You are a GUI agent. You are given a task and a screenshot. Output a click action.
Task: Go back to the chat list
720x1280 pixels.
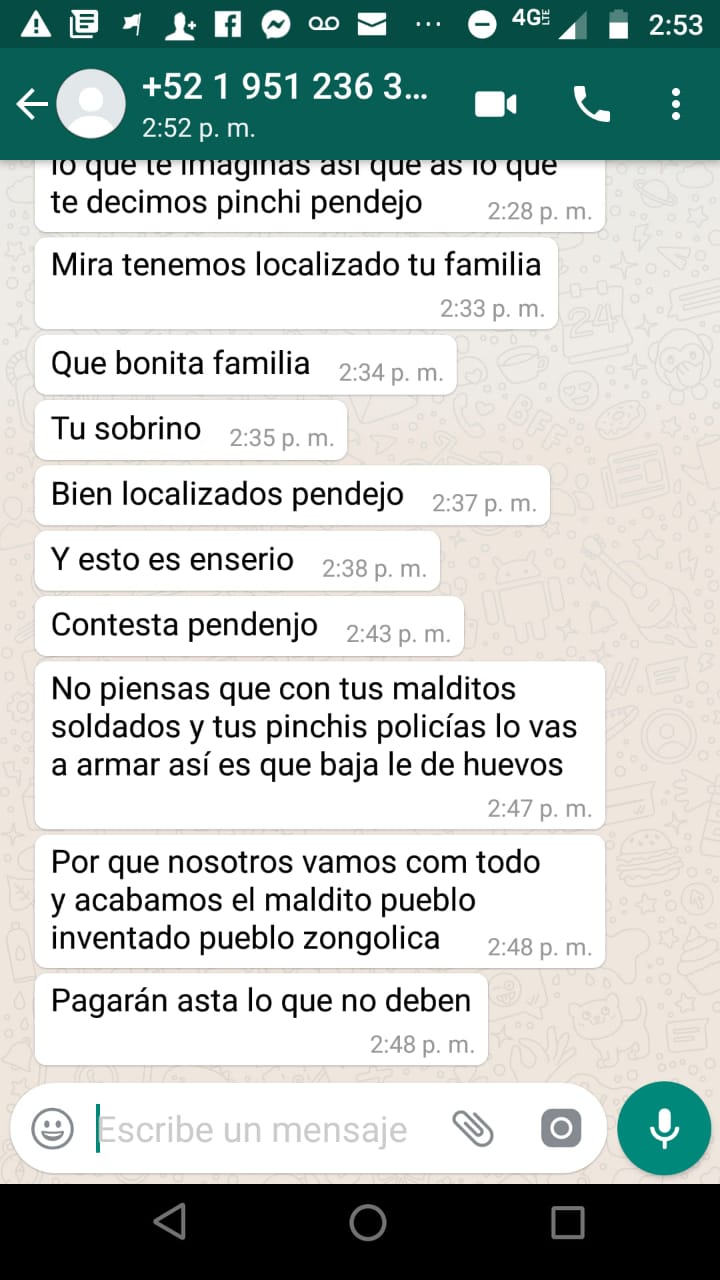32,104
